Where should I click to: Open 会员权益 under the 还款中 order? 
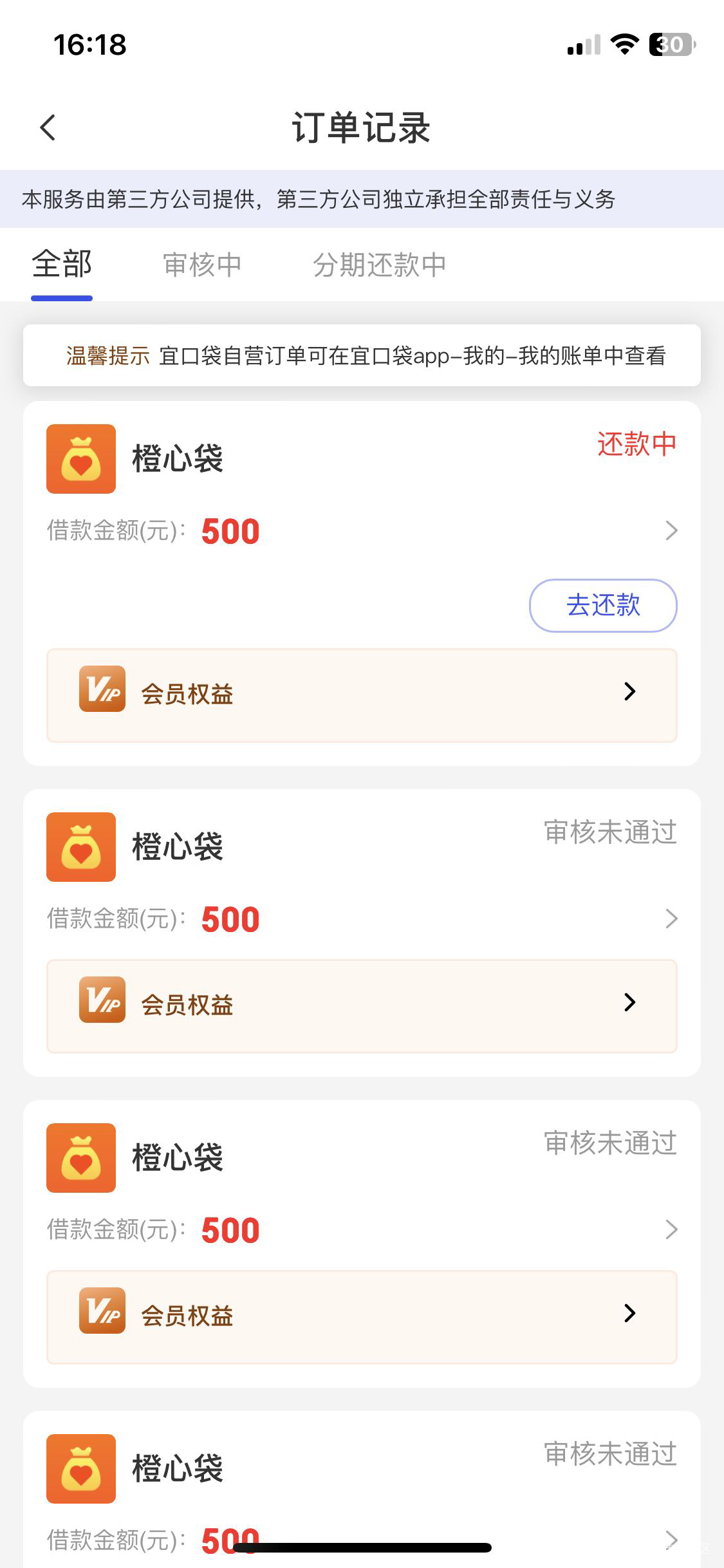(361, 695)
